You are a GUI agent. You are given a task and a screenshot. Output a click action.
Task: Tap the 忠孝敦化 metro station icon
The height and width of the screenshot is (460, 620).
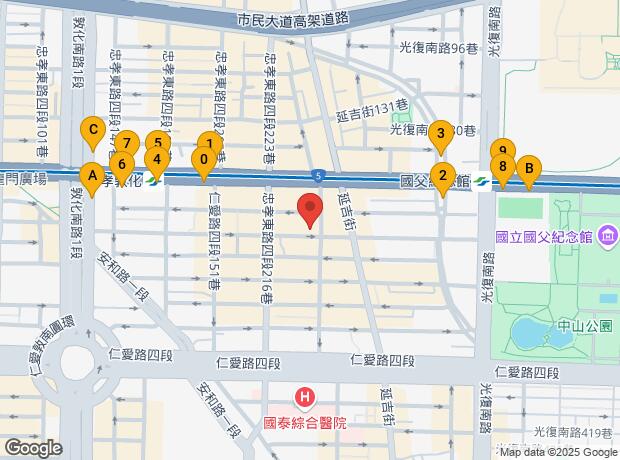point(151,181)
